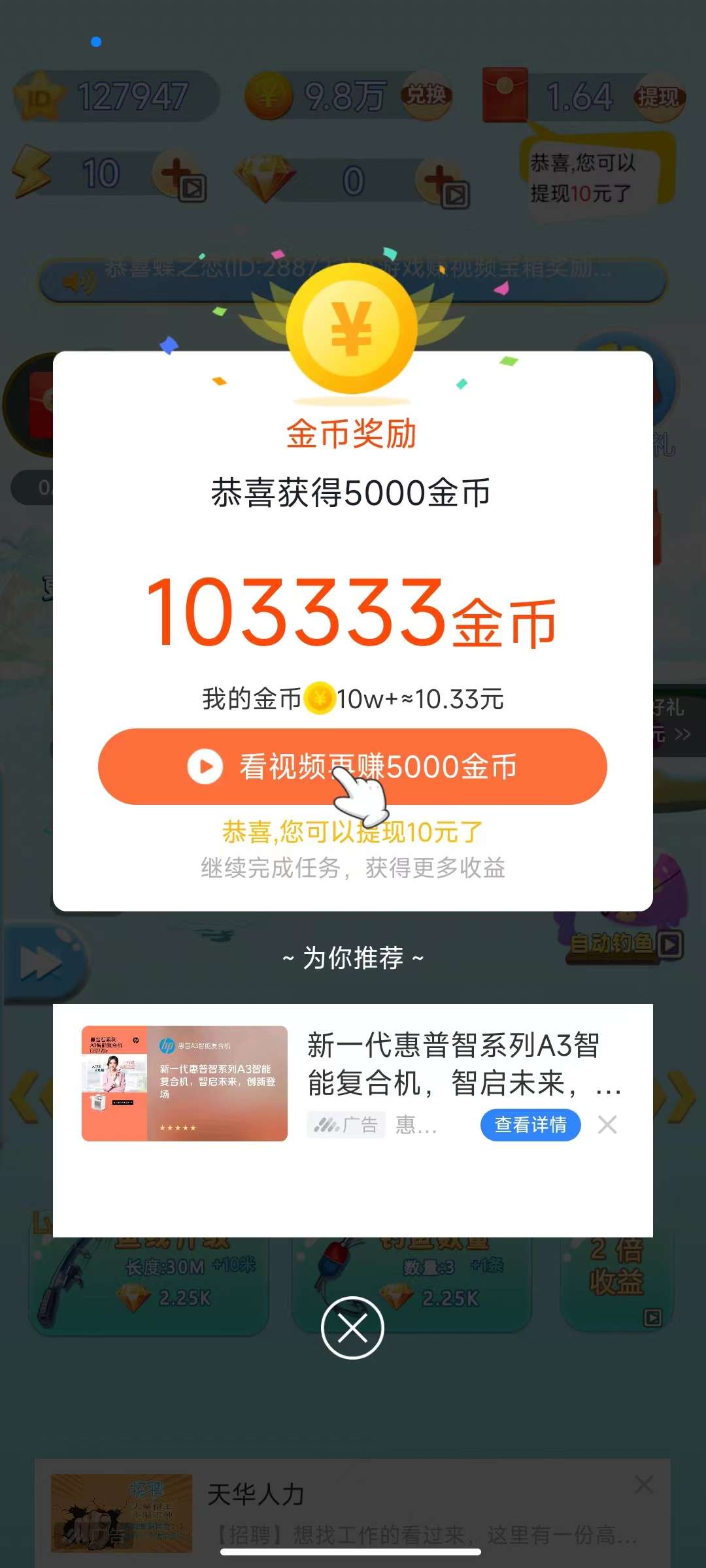Screen dimensions: 706x1568
Task: Open the HP A3 printer ad thumbnail
Action: point(184,1083)
